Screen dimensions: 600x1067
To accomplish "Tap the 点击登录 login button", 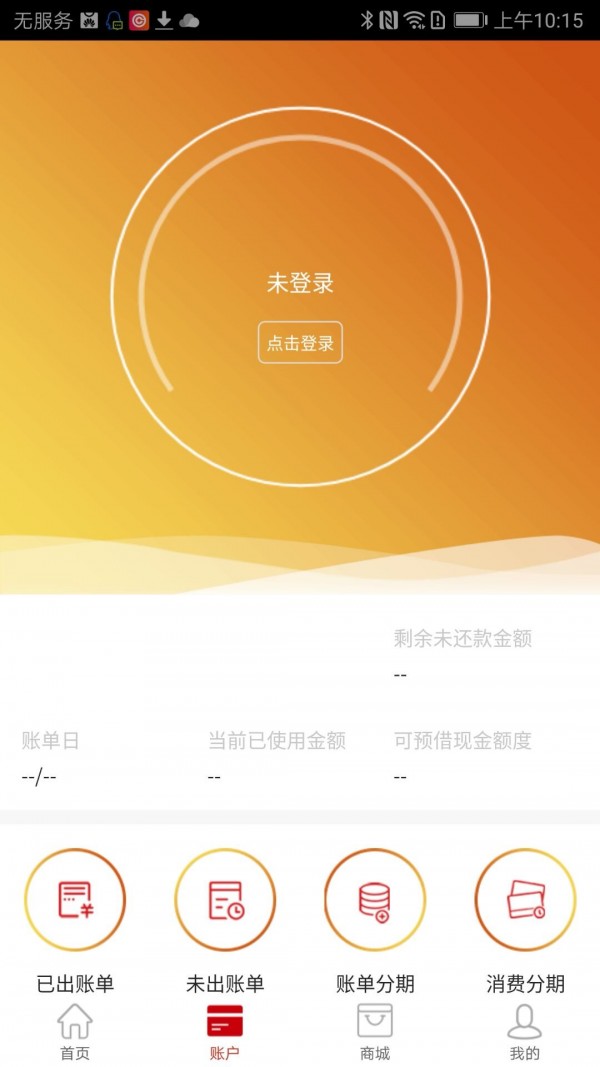I will [300, 343].
